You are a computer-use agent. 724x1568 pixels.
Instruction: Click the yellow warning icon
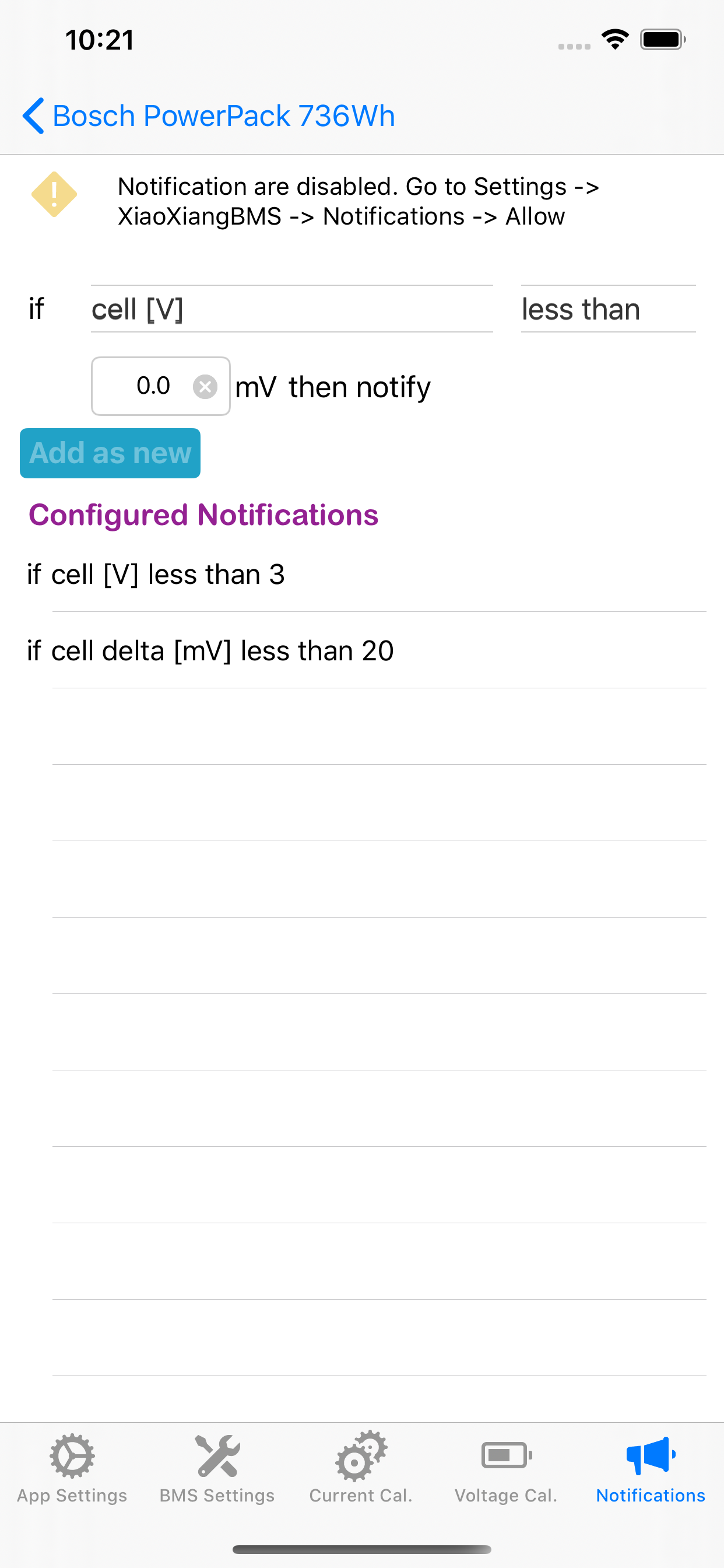pos(54,194)
